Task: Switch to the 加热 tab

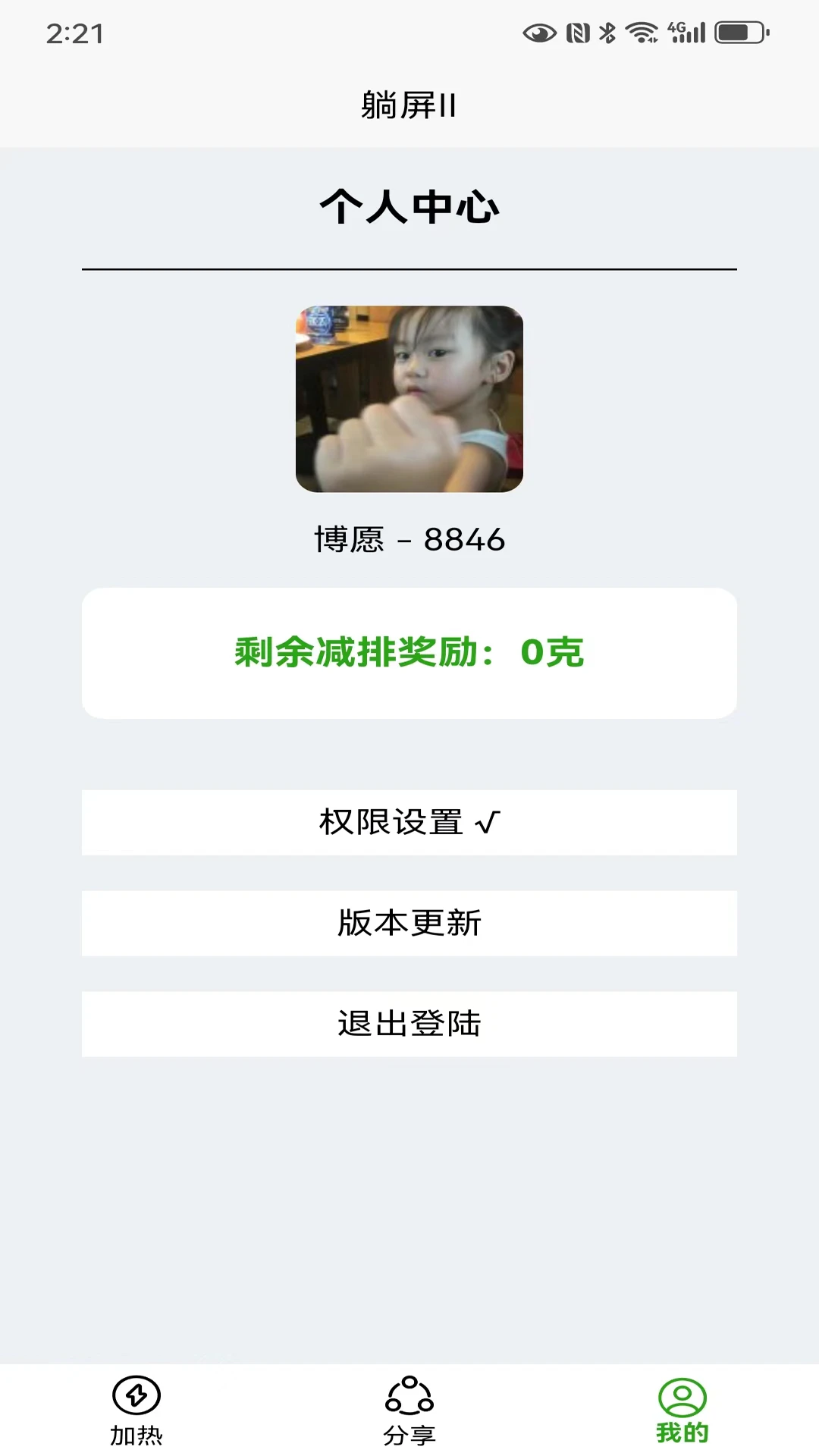Action: click(x=136, y=1410)
